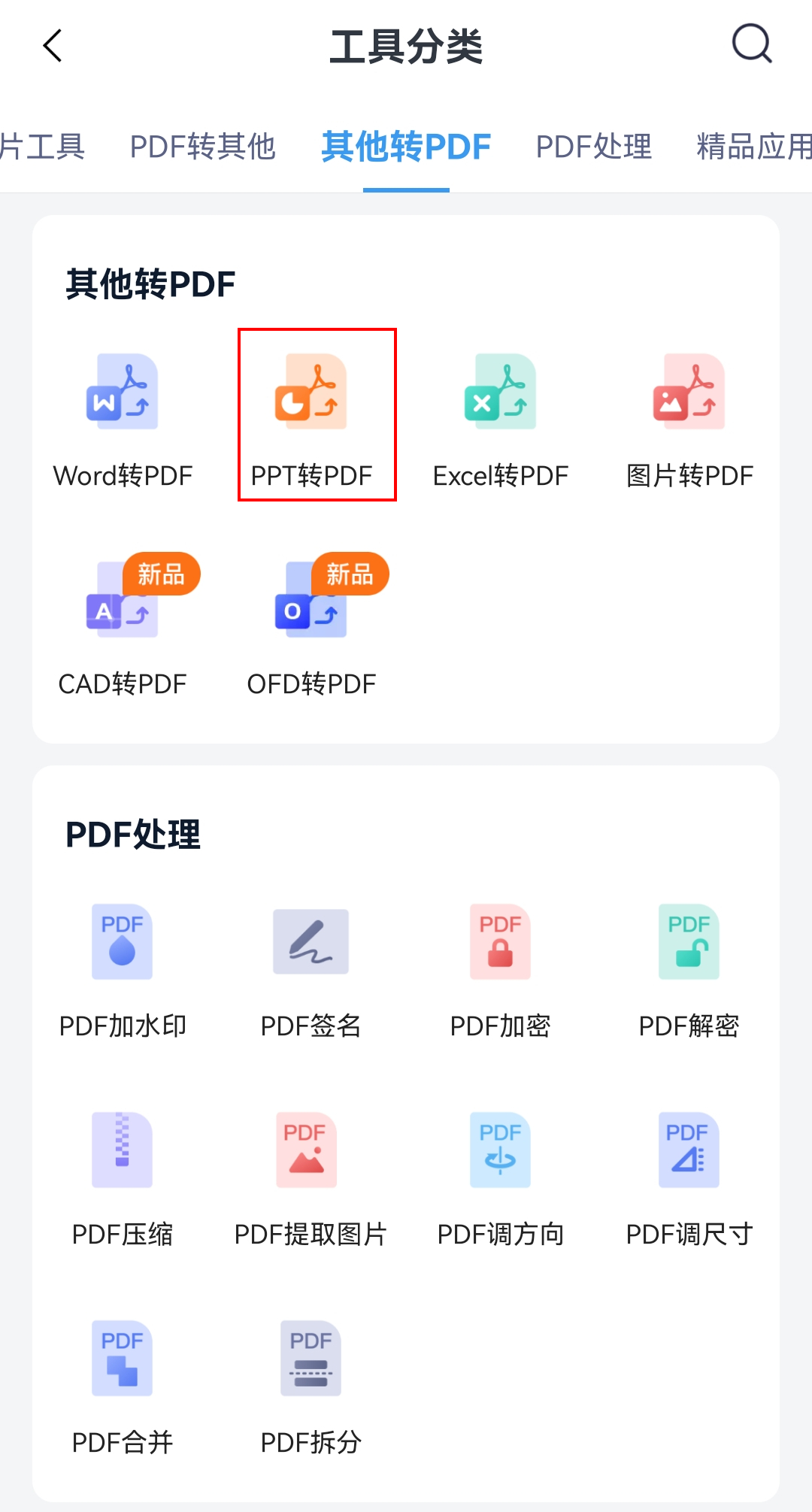Screen dimensions: 812x1512
Task: Open Word转PDF tool
Action: [x=123, y=417]
